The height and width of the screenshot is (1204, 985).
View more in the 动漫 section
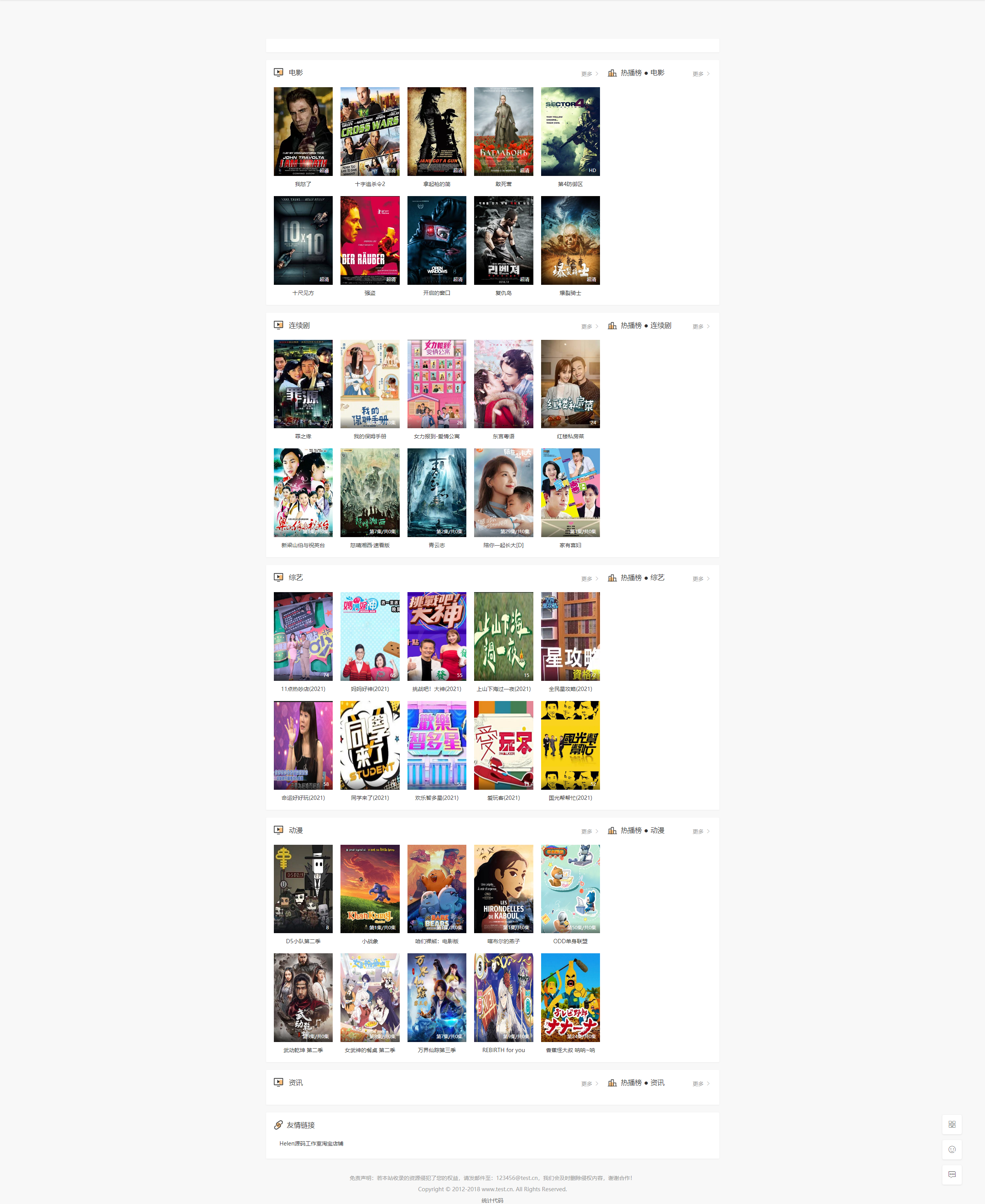pyautogui.click(x=589, y=831)
